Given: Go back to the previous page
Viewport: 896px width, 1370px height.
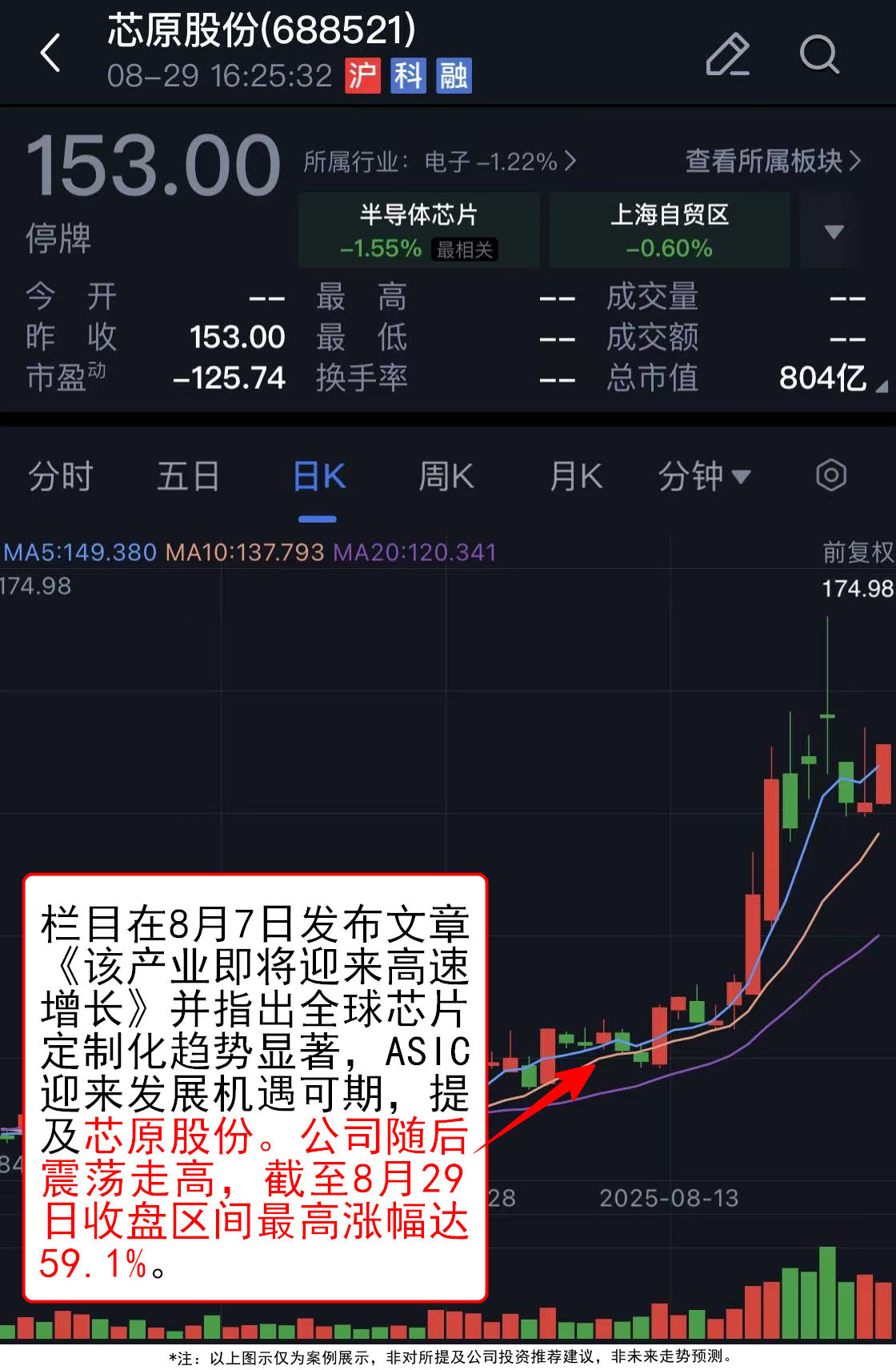Looking at the screenshot, I should click(x=50, y=54).
